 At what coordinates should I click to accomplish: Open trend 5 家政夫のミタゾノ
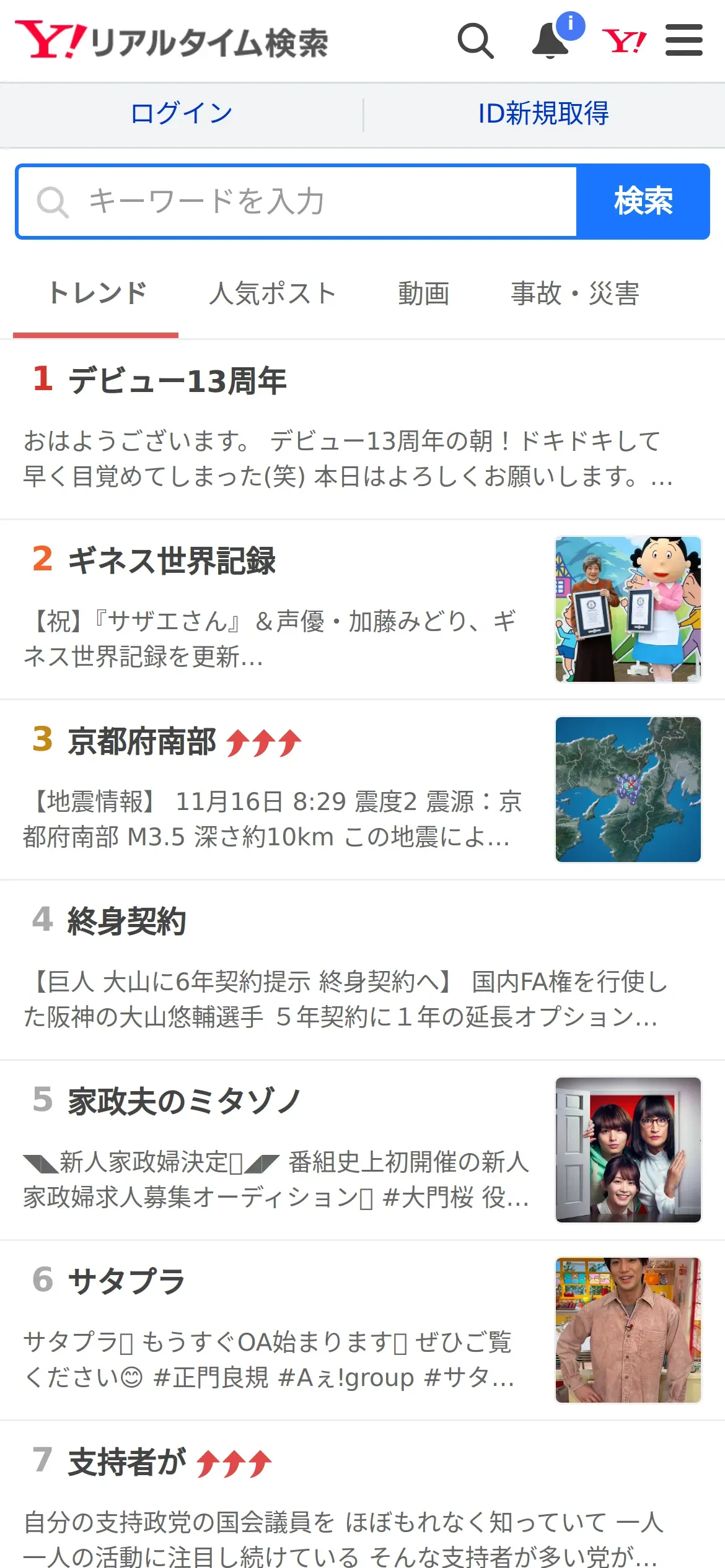click(362, 1151)
